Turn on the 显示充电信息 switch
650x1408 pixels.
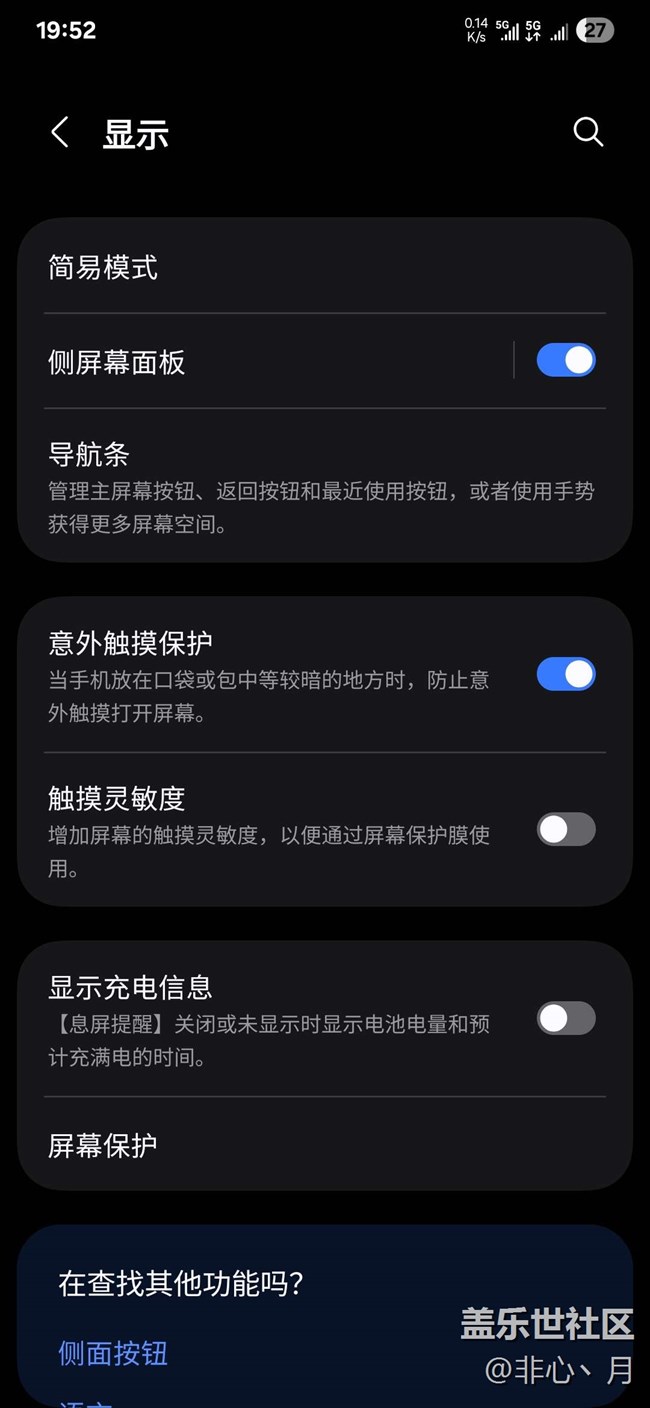[566, 1019]
